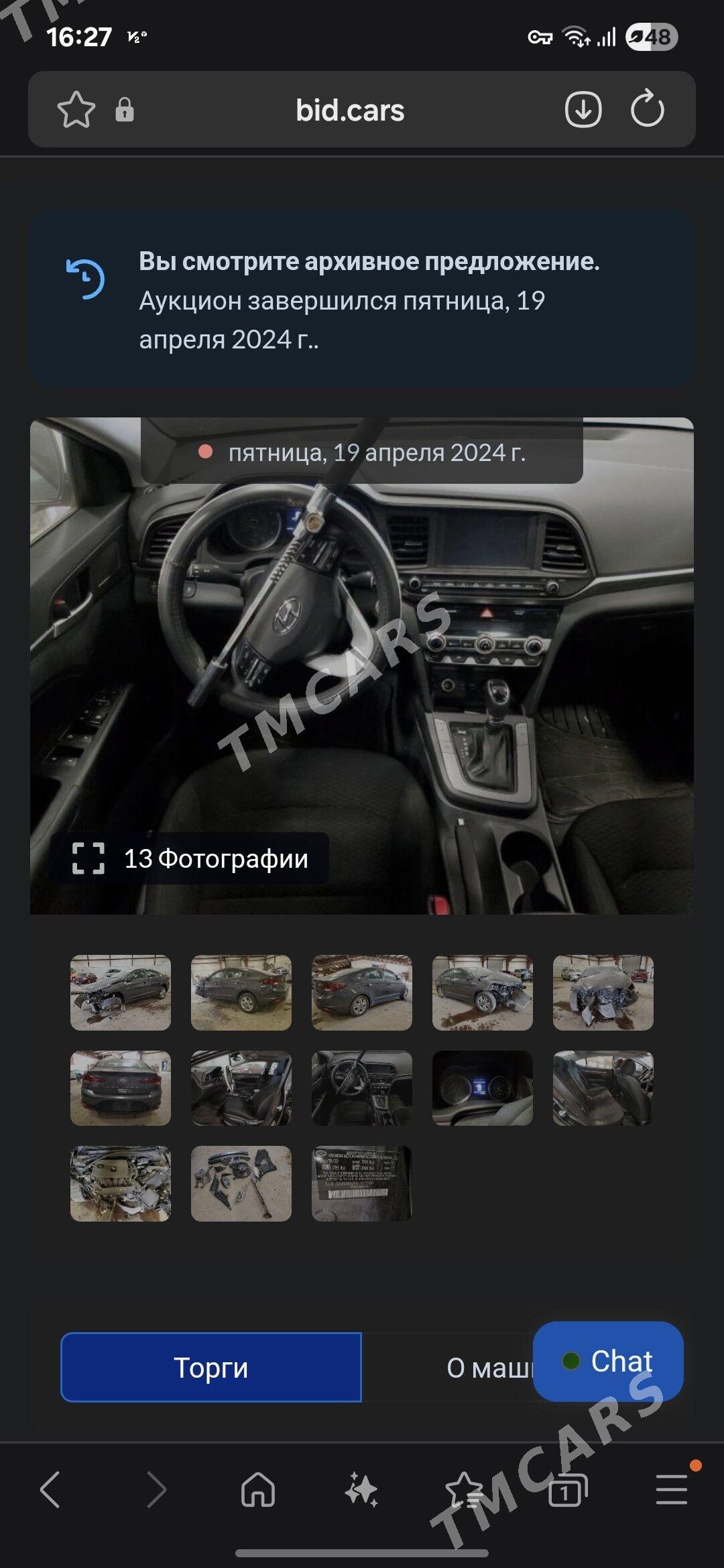The image size is (724, 1568).
Task: View the rear trunk thumbnail photo
Action: coord(121,1088)
